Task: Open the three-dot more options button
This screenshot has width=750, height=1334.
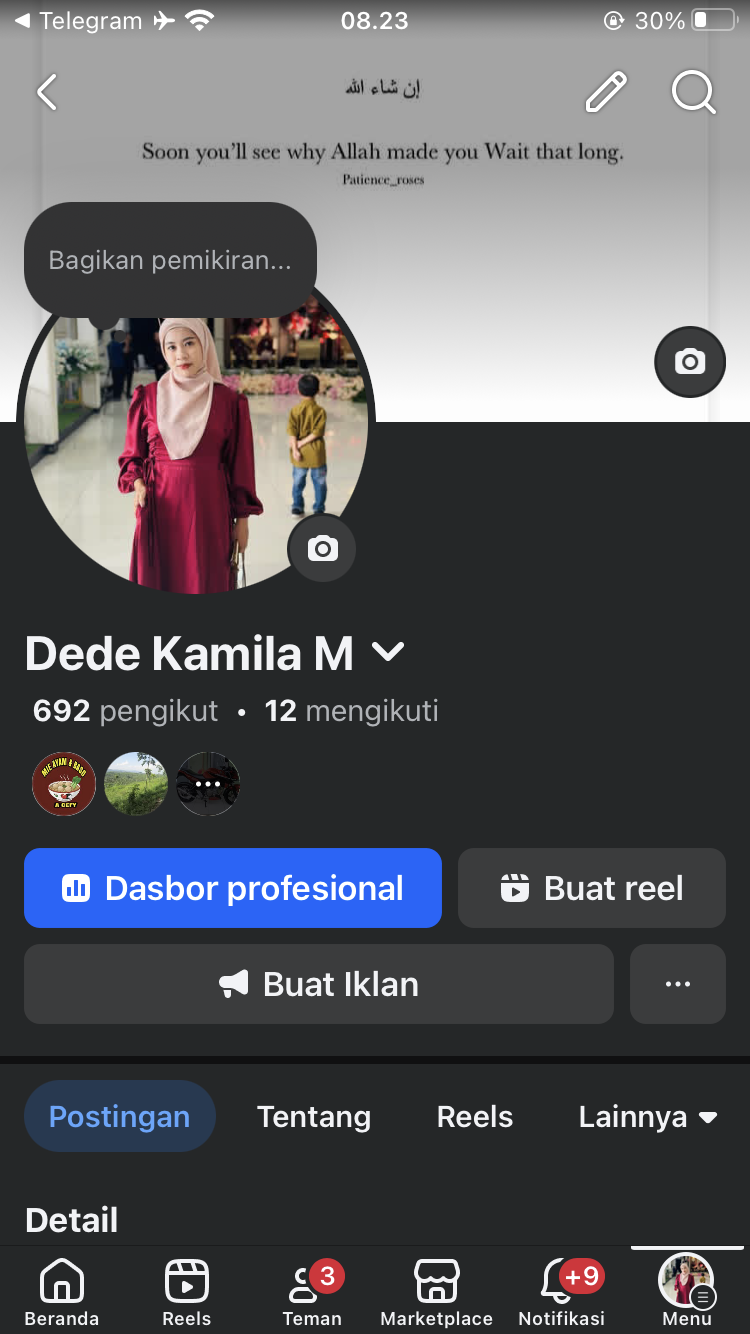Action: click(x=678, y=984)
